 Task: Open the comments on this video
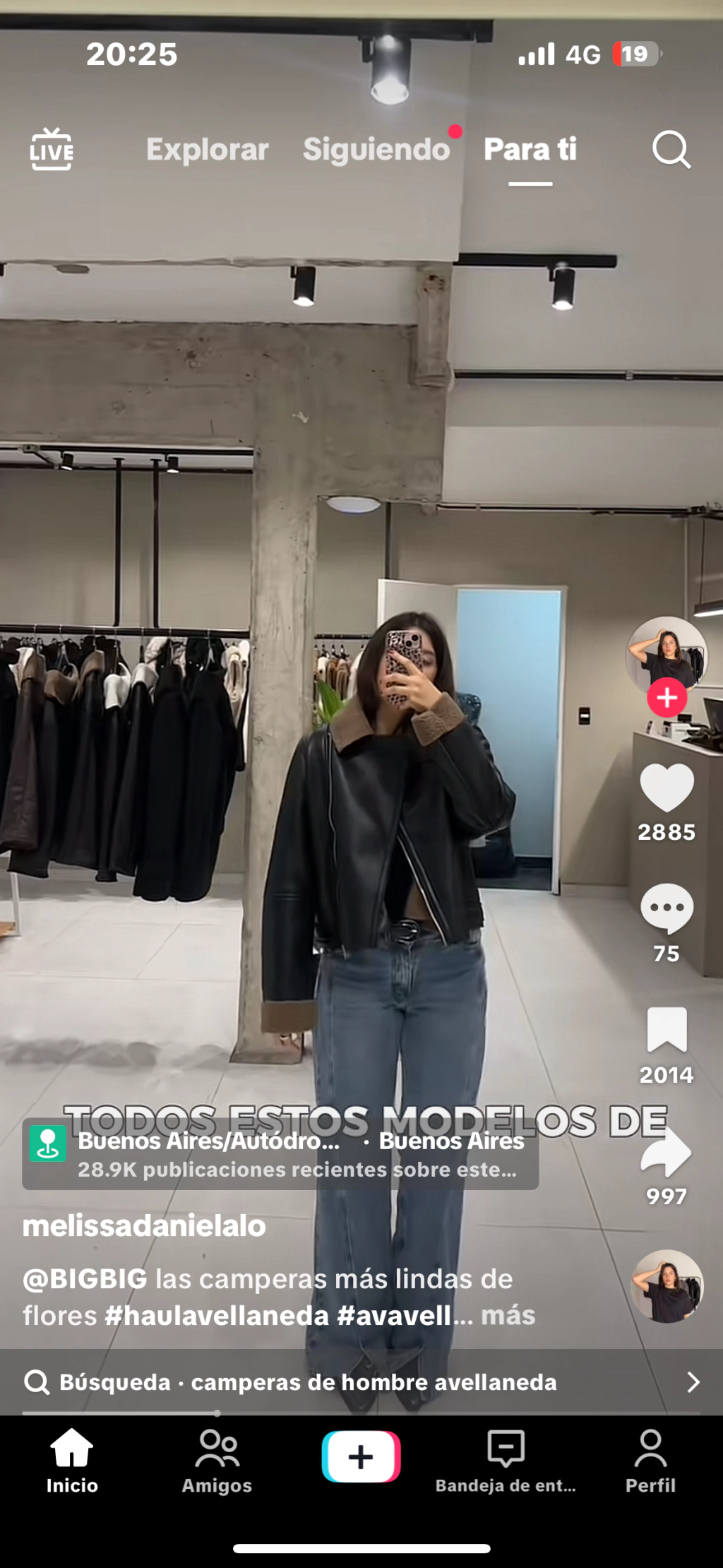click(667, 908)
